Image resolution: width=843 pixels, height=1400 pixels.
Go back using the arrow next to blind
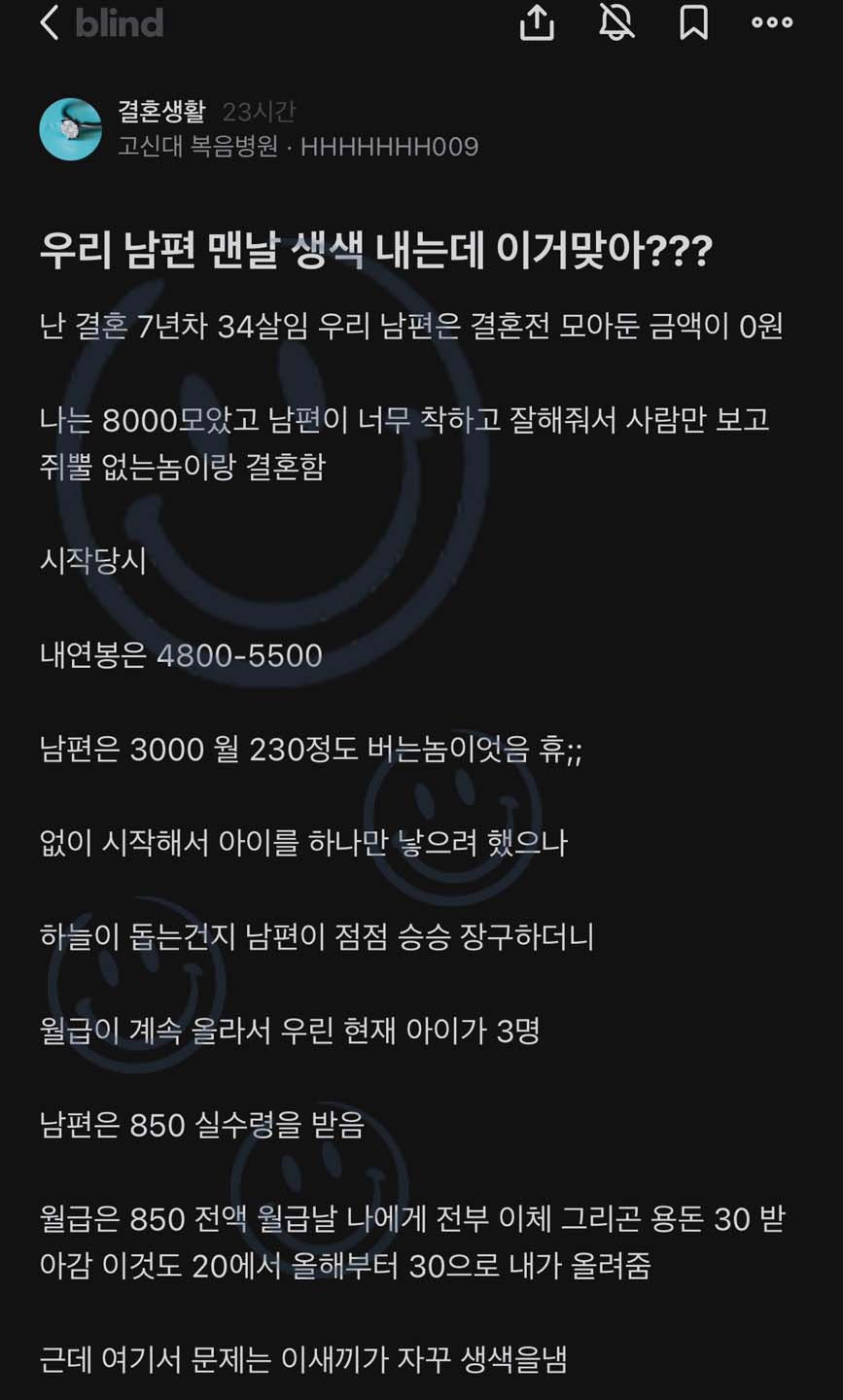tap(50, 22)
